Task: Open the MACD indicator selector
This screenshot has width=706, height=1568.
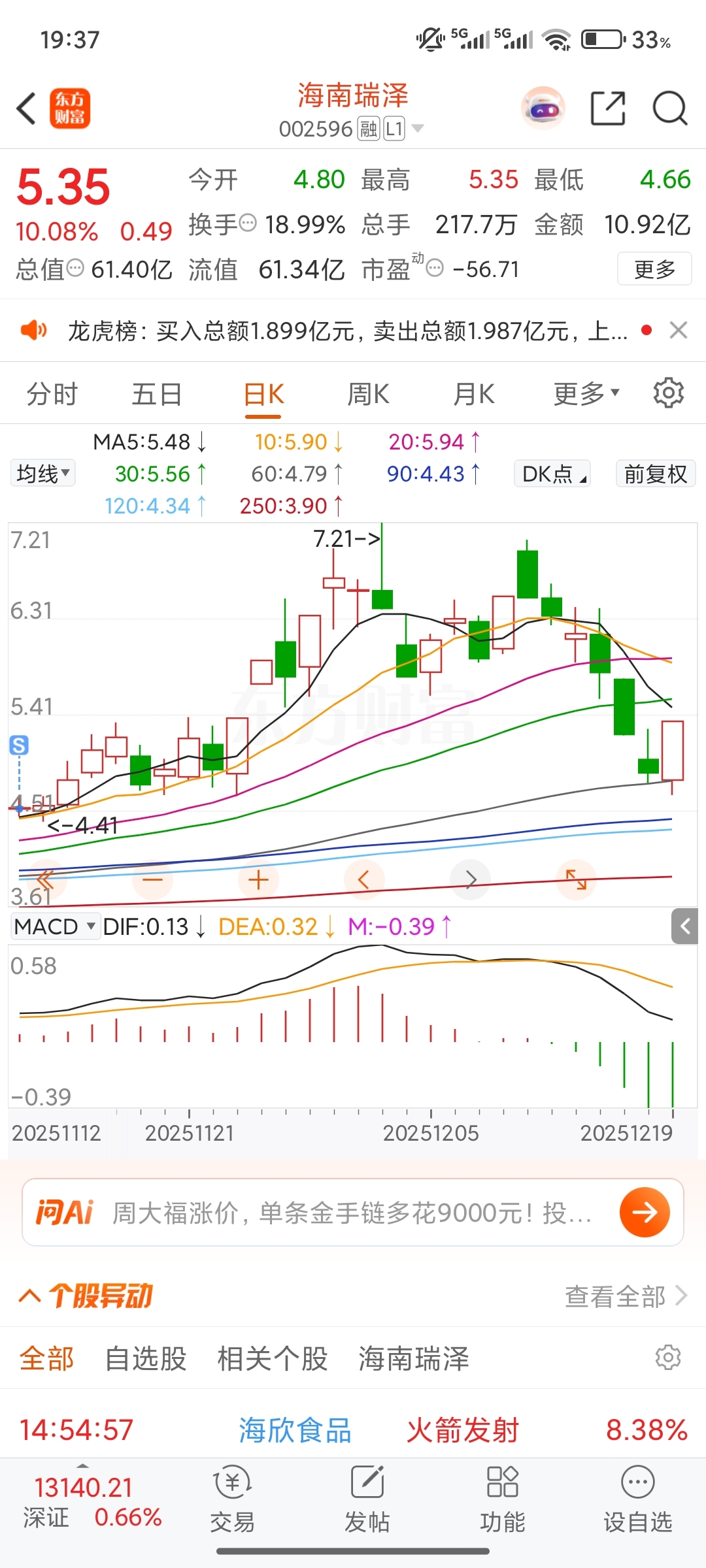Action: pyautogui.click(x=55, y=926)
